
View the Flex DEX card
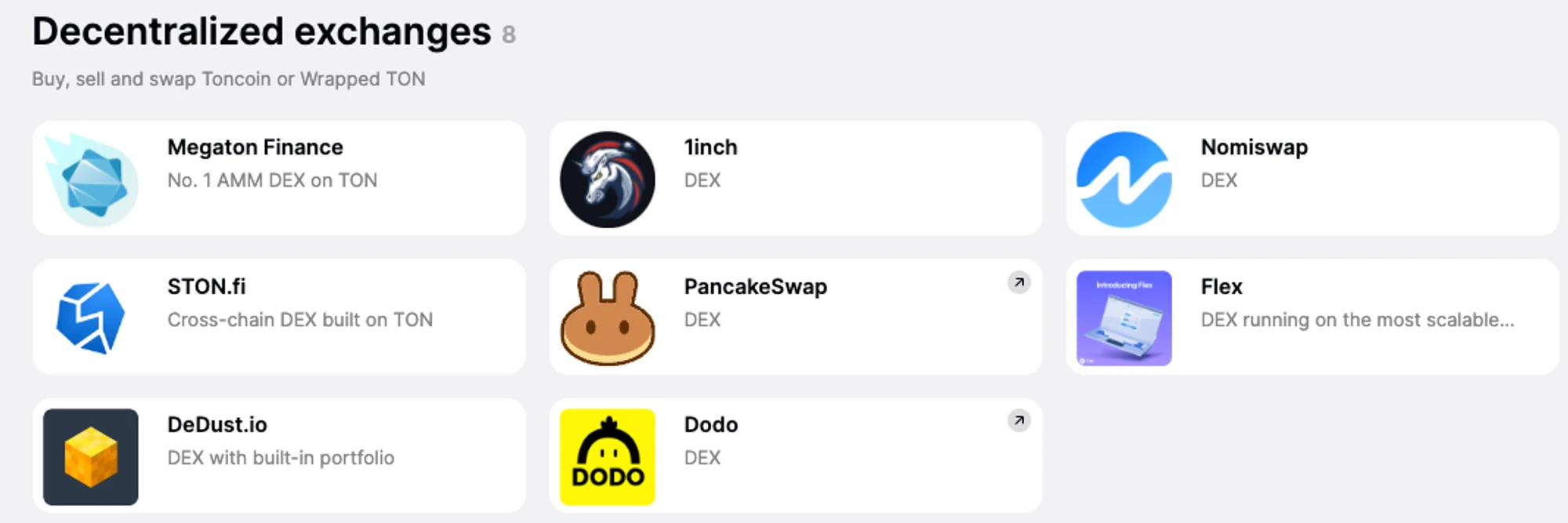point(1312,317)
